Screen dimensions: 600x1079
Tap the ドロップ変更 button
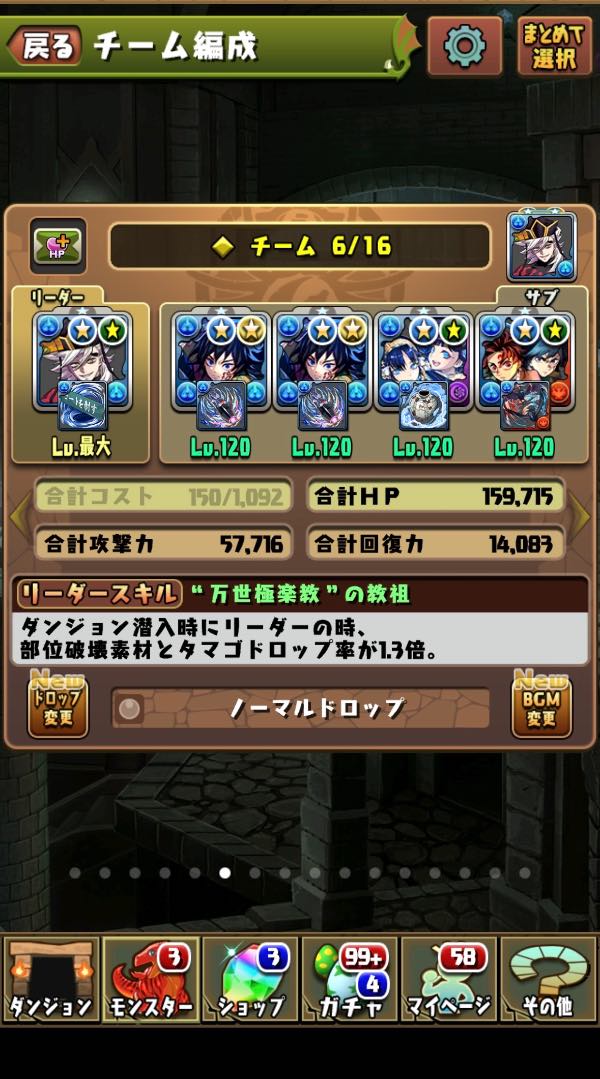coord(57,706)
